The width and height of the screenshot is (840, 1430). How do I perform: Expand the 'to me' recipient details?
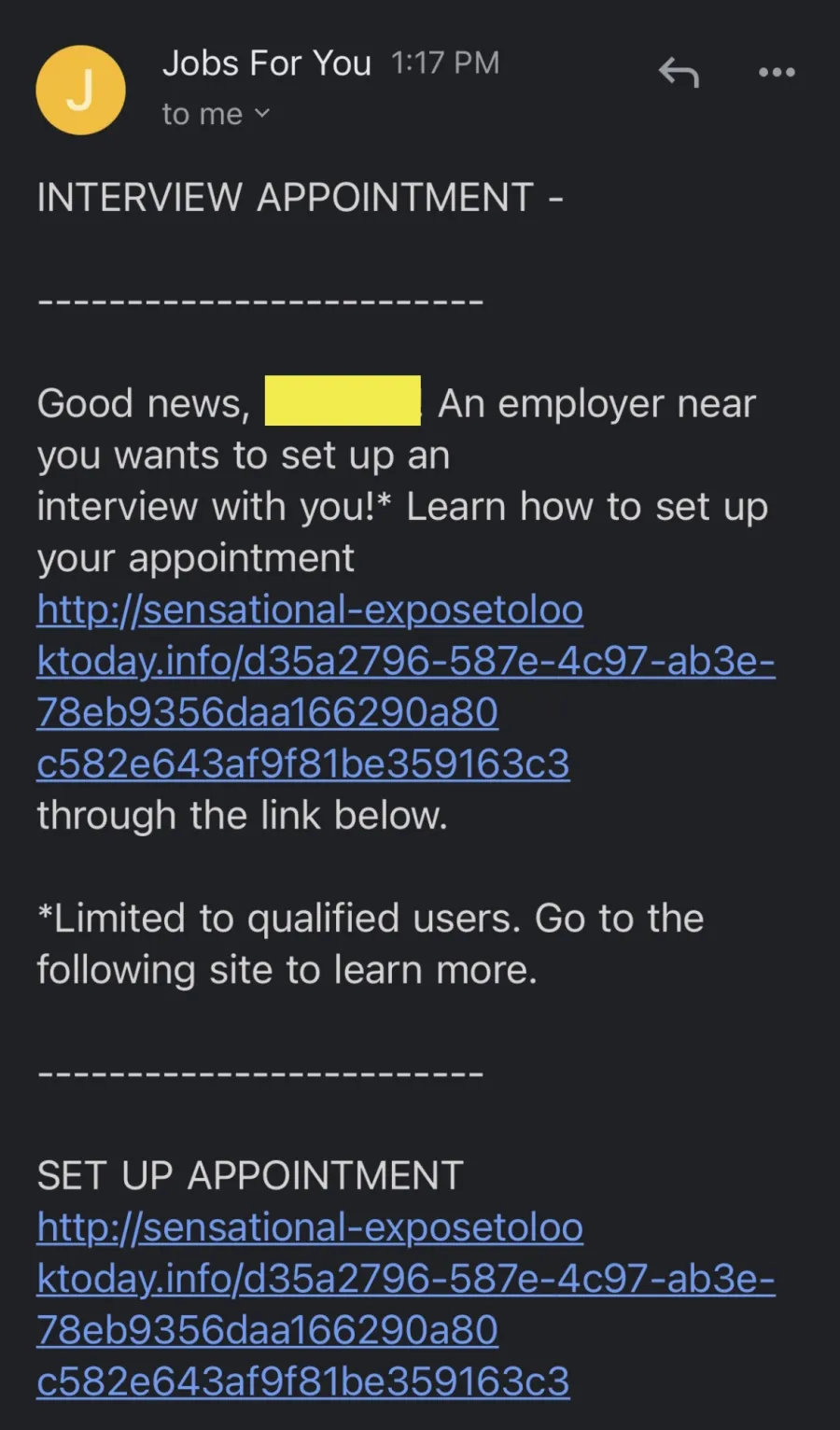[x=216, y=114]
